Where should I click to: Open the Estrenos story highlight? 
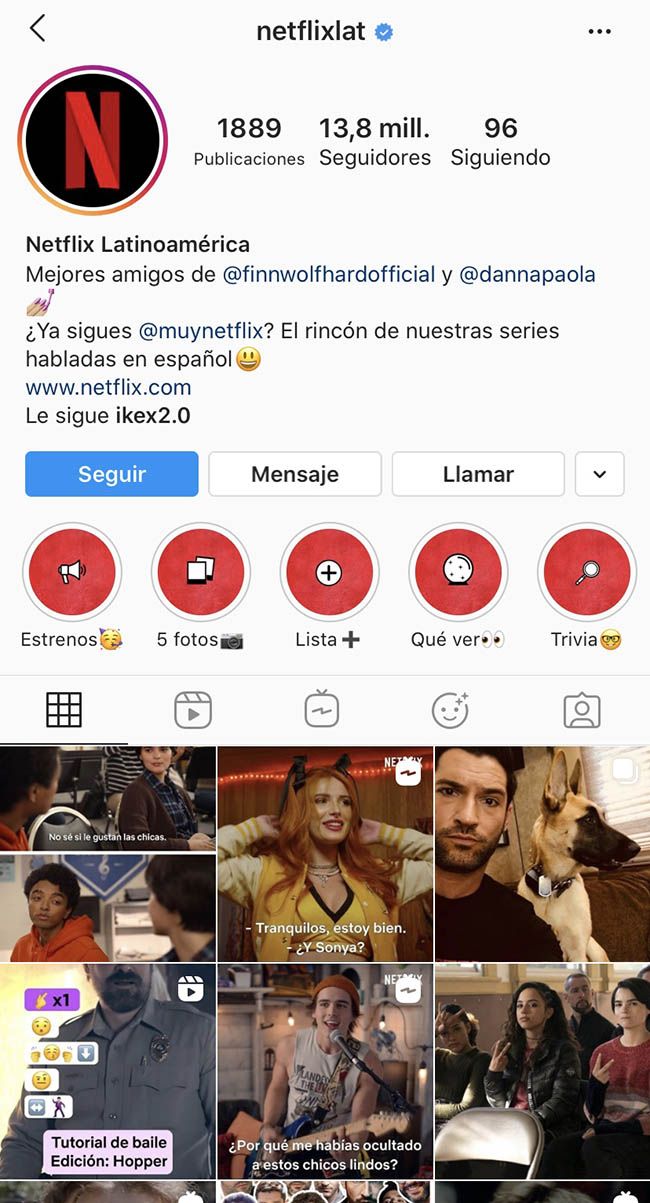pyautogui.click(x=71, y=573)
